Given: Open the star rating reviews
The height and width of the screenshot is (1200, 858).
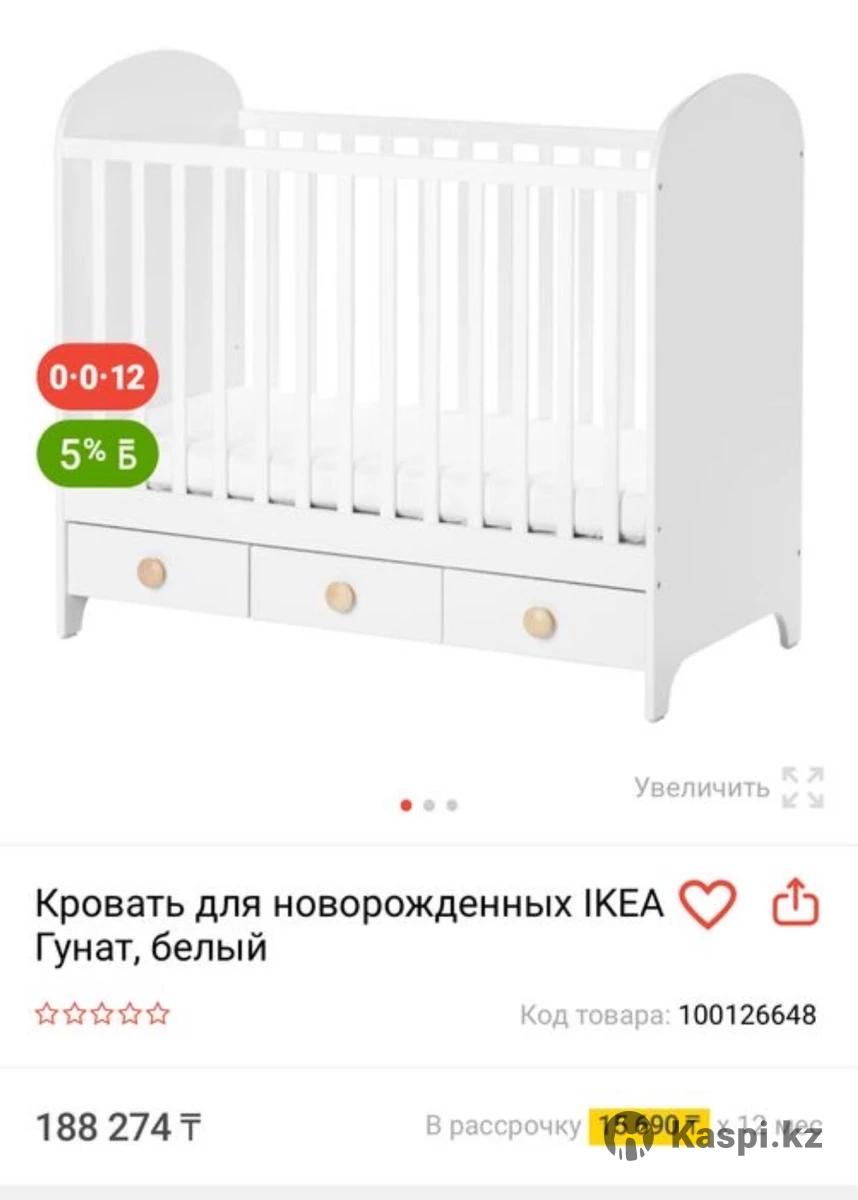Looking at the screenshot, I should (102, 1014).
